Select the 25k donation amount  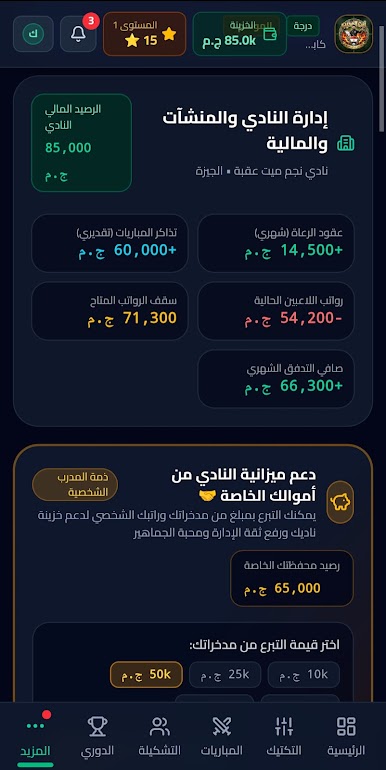point(225,674)
